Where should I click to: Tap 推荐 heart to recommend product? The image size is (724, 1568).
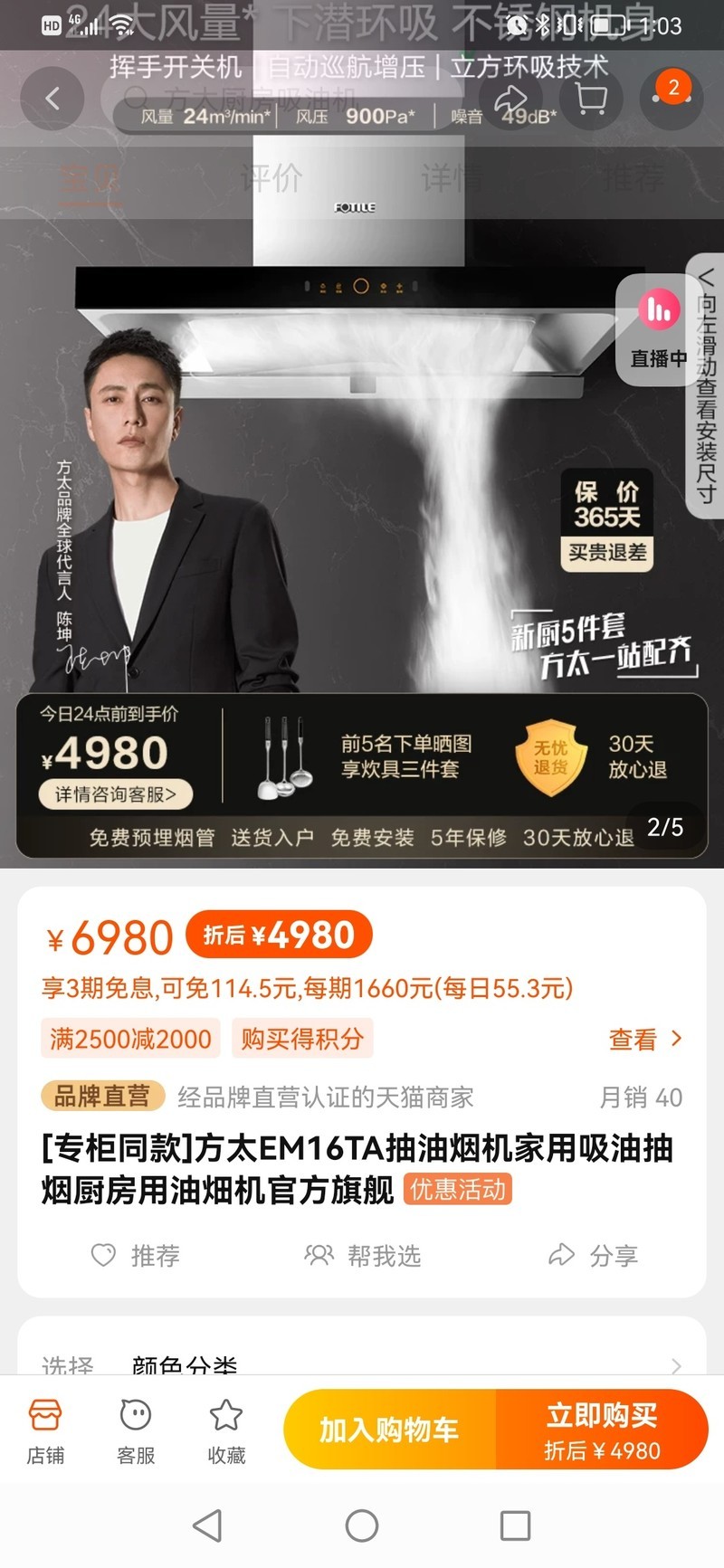[136, 1255]
